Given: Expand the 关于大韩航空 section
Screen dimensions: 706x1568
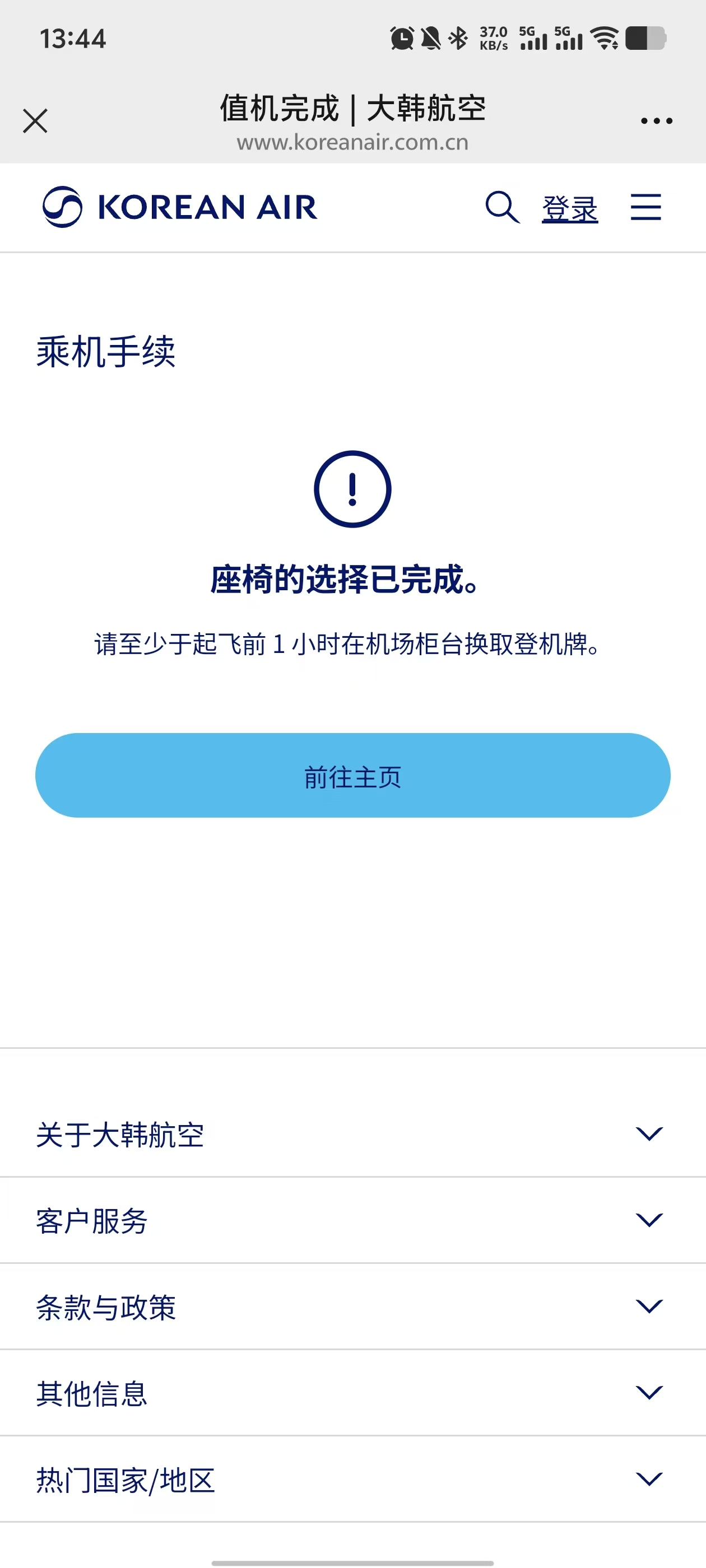Looking at the screenshot, I should pyautogui.click(x=649, y=1133).
